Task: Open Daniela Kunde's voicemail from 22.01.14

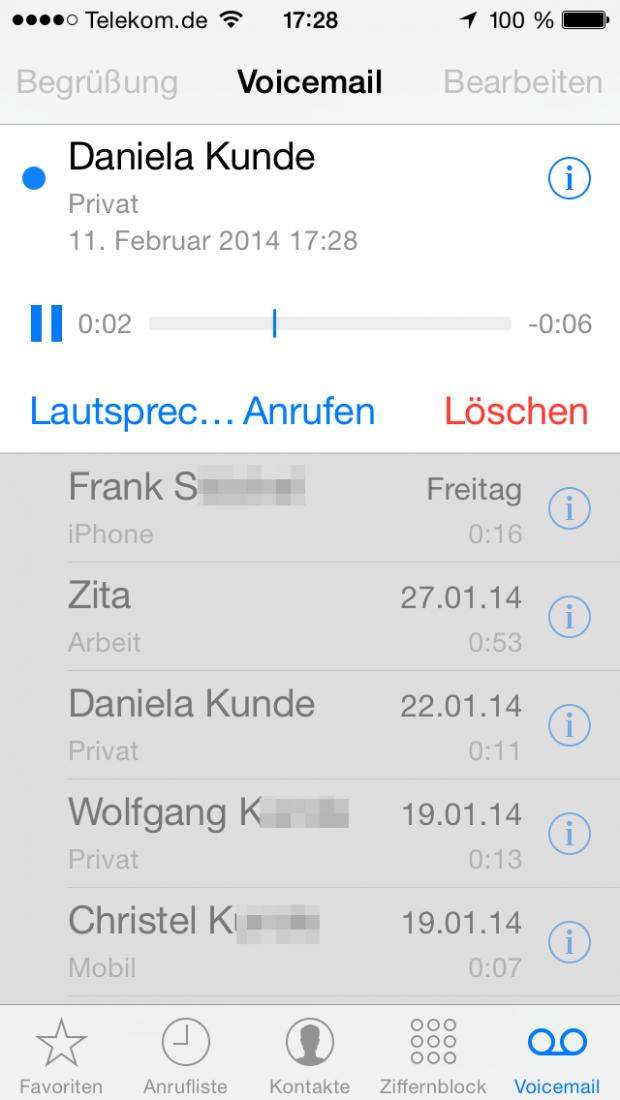Action: click(290, 724)
